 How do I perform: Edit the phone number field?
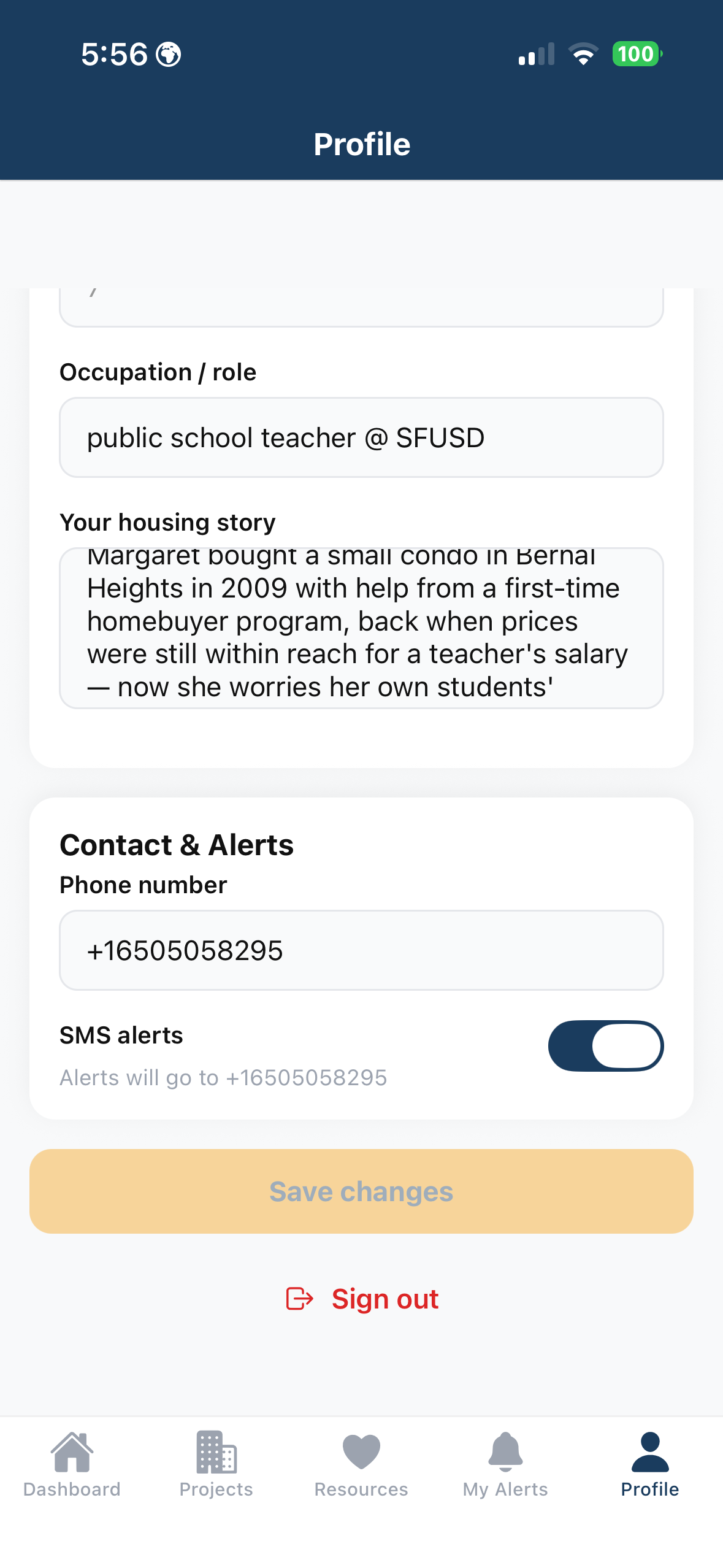pos(361,950)
